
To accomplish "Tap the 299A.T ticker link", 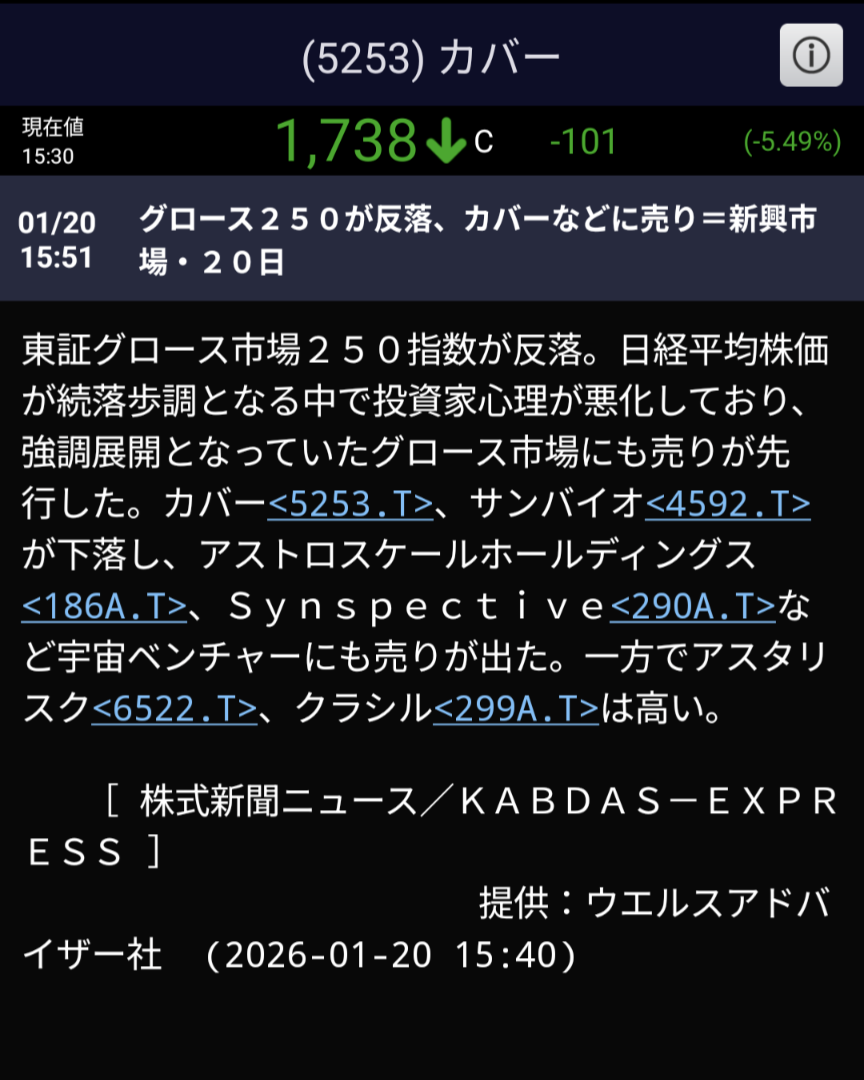I will pyautogui.click(x=516, y=709).
